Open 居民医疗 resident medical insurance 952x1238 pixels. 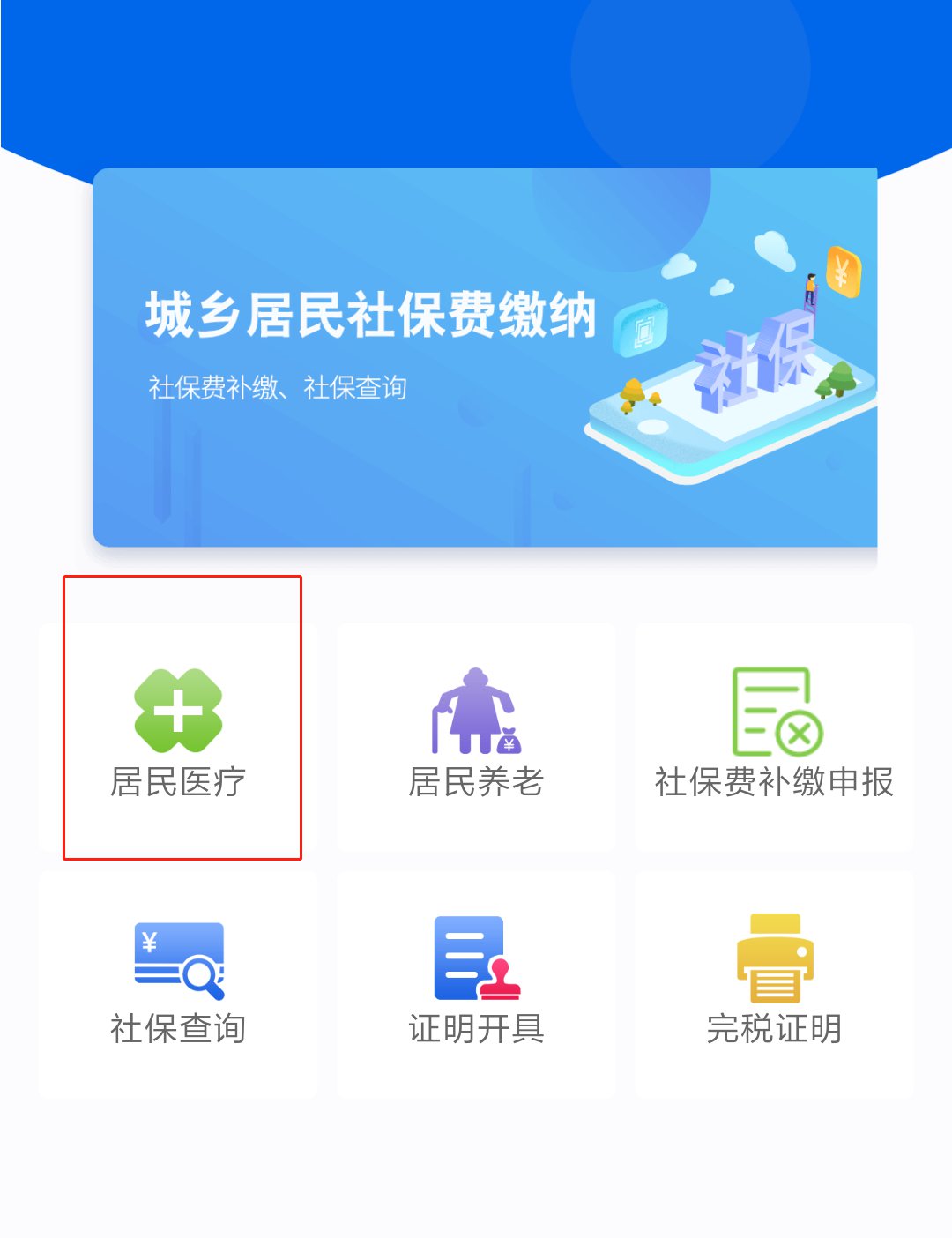(178, 736)
